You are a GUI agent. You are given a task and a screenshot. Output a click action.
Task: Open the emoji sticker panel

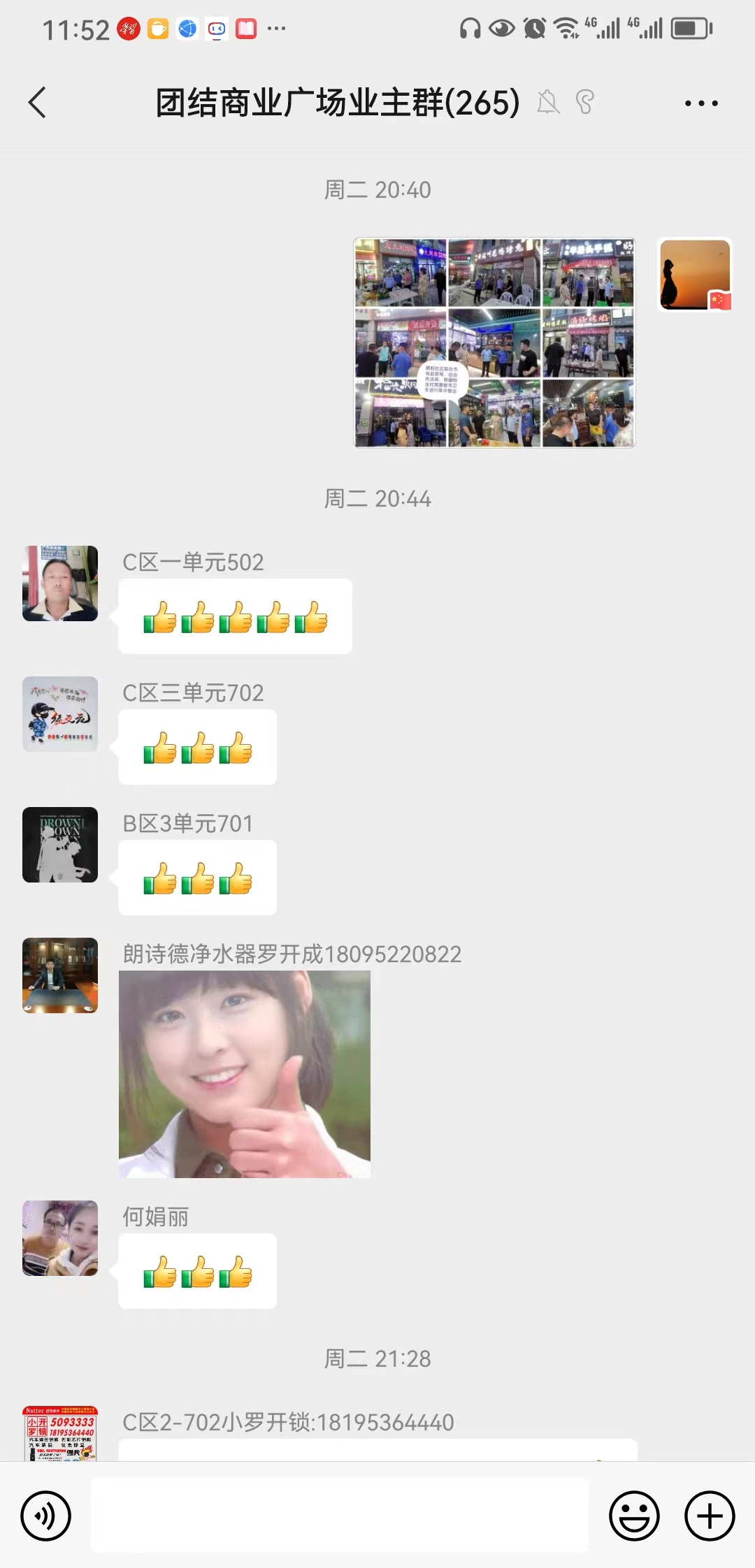(634, 1516)
